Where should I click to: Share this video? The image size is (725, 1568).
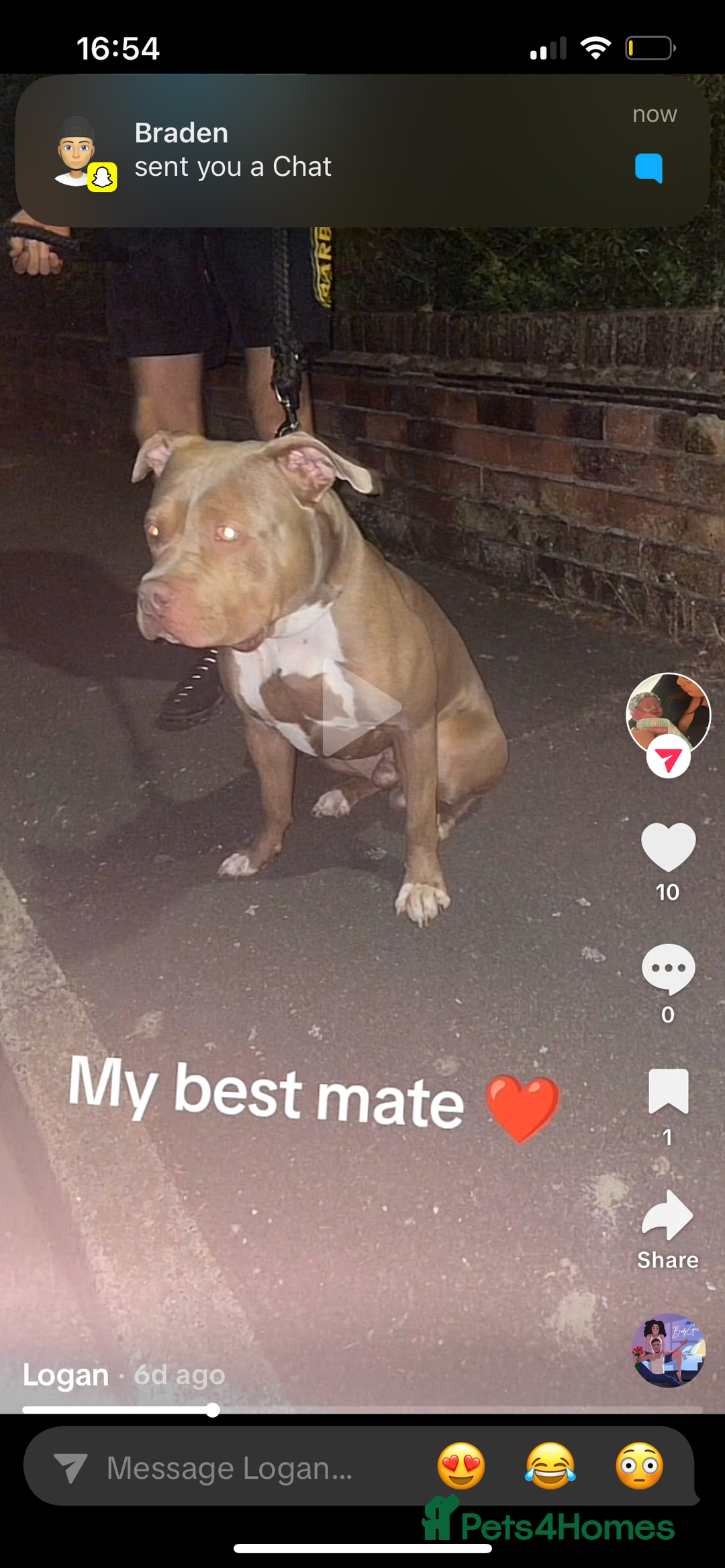click(x=668, y=1216)
